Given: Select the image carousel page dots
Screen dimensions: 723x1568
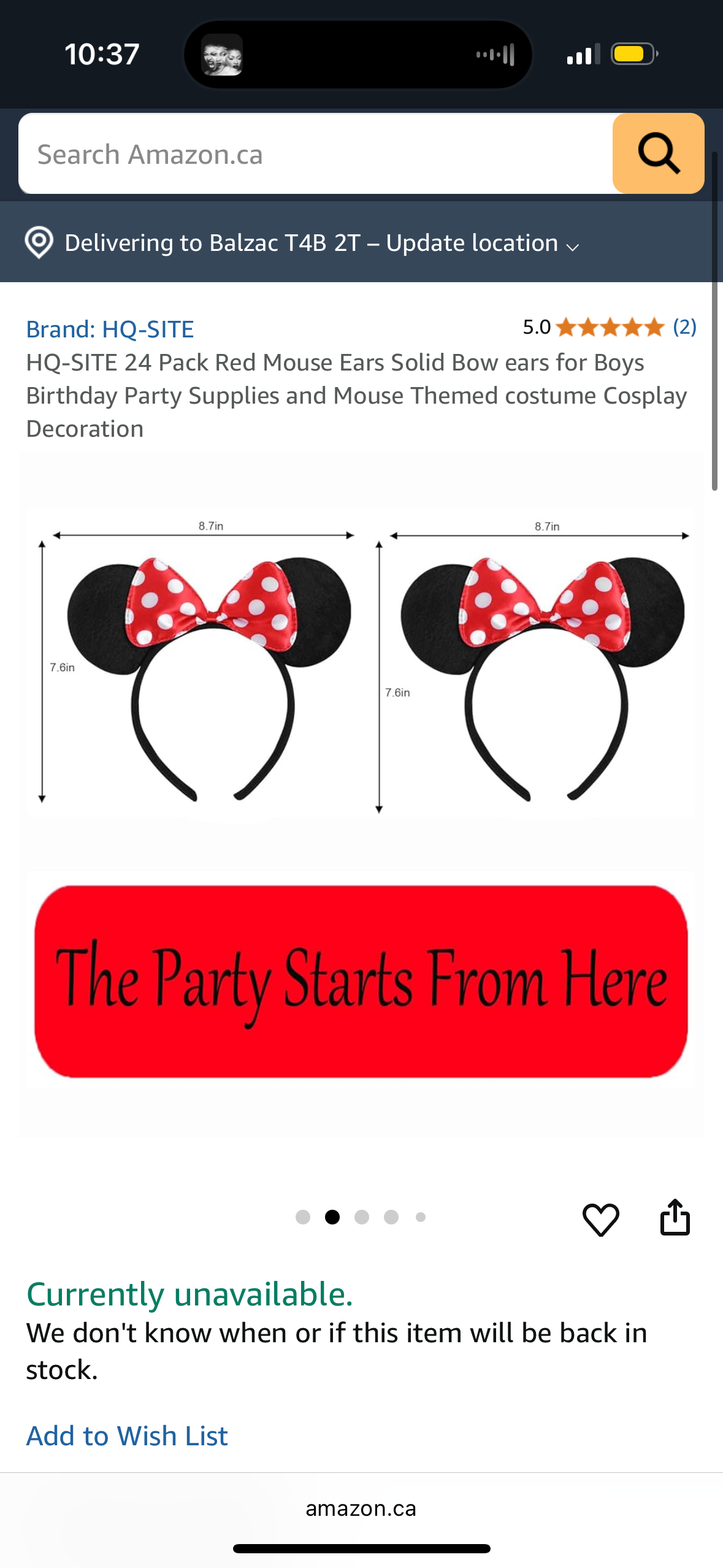Looking at the screenshot, I should point(361,1217).
